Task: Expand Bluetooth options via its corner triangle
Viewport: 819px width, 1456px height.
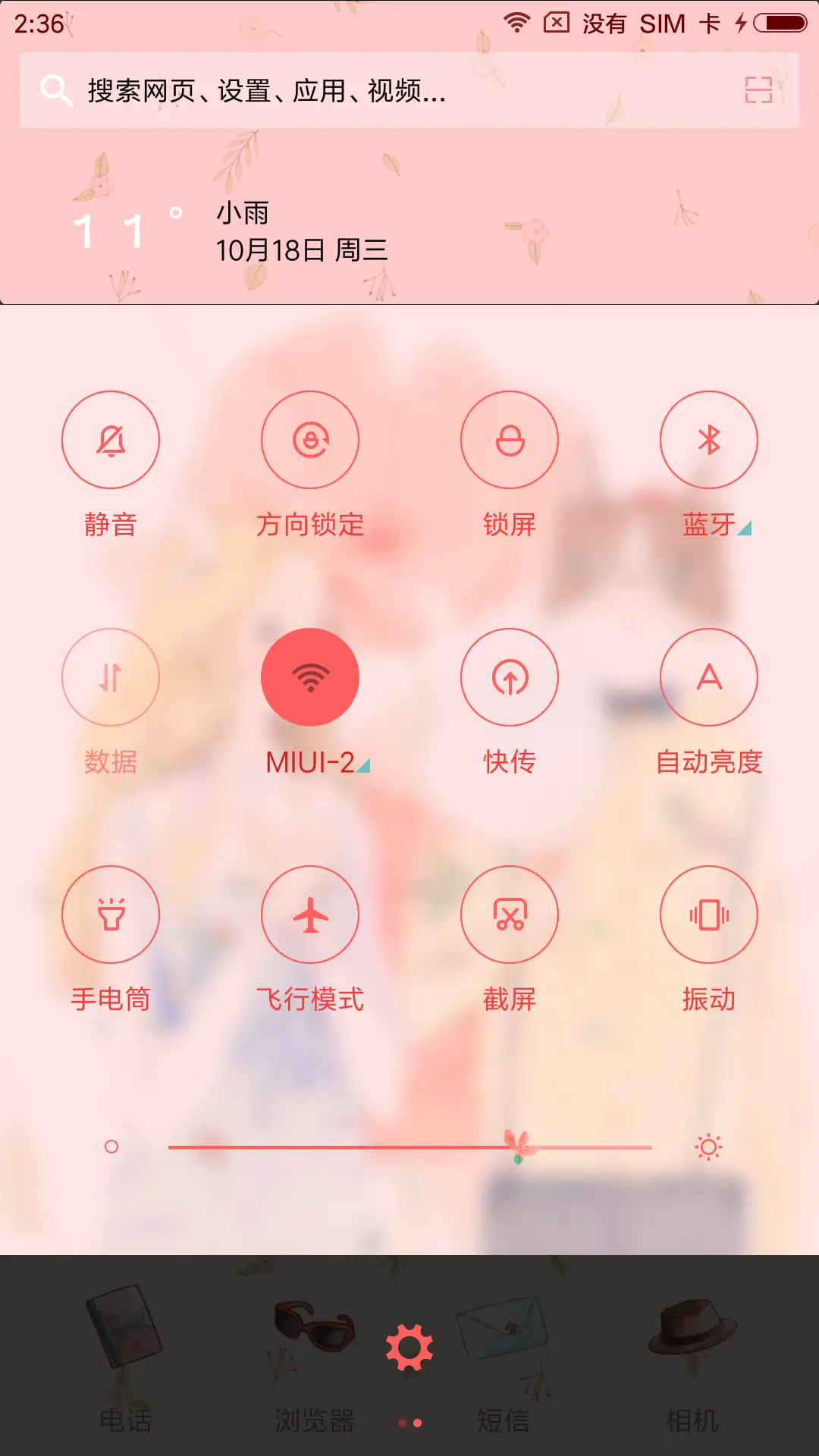Action: tap(744, 529)
